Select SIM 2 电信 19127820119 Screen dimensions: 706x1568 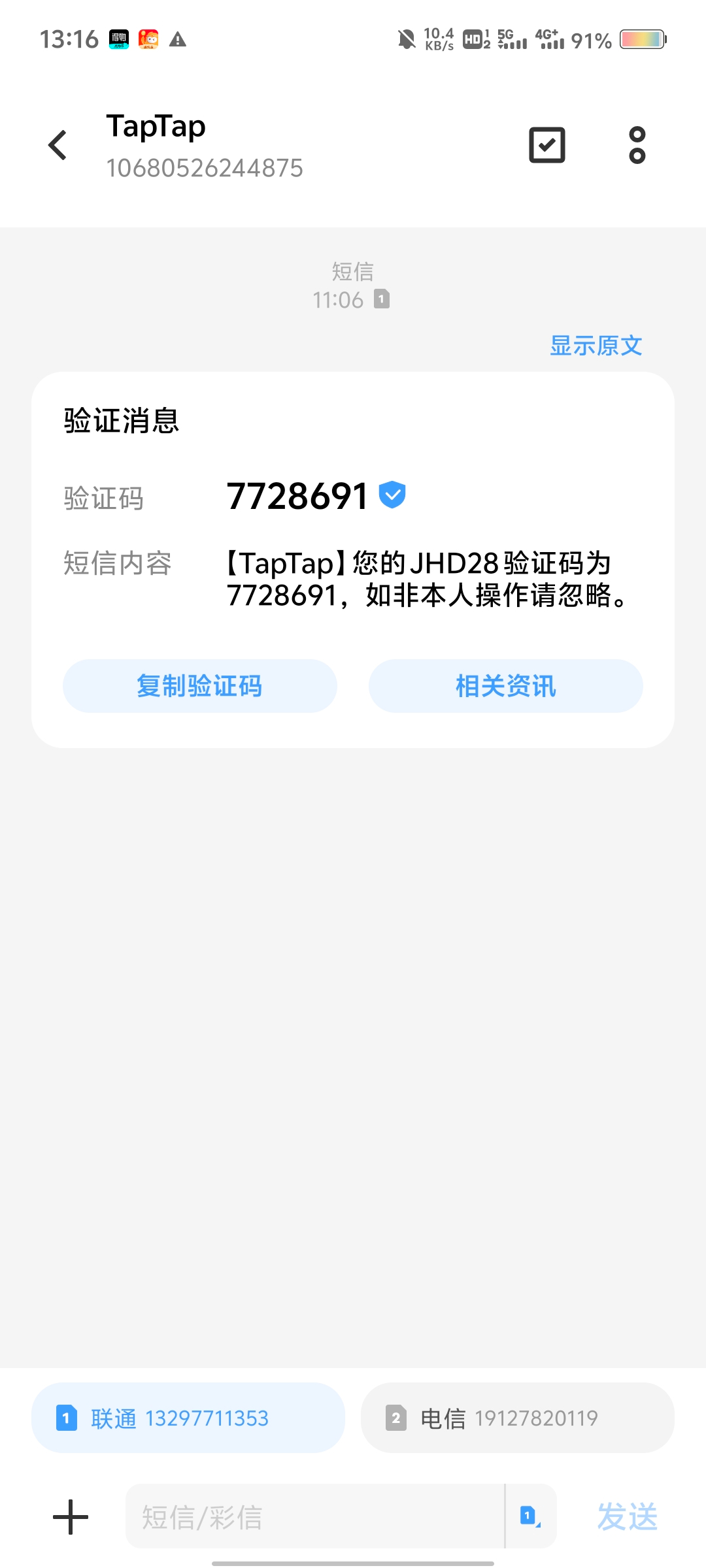coord(517,1418)
